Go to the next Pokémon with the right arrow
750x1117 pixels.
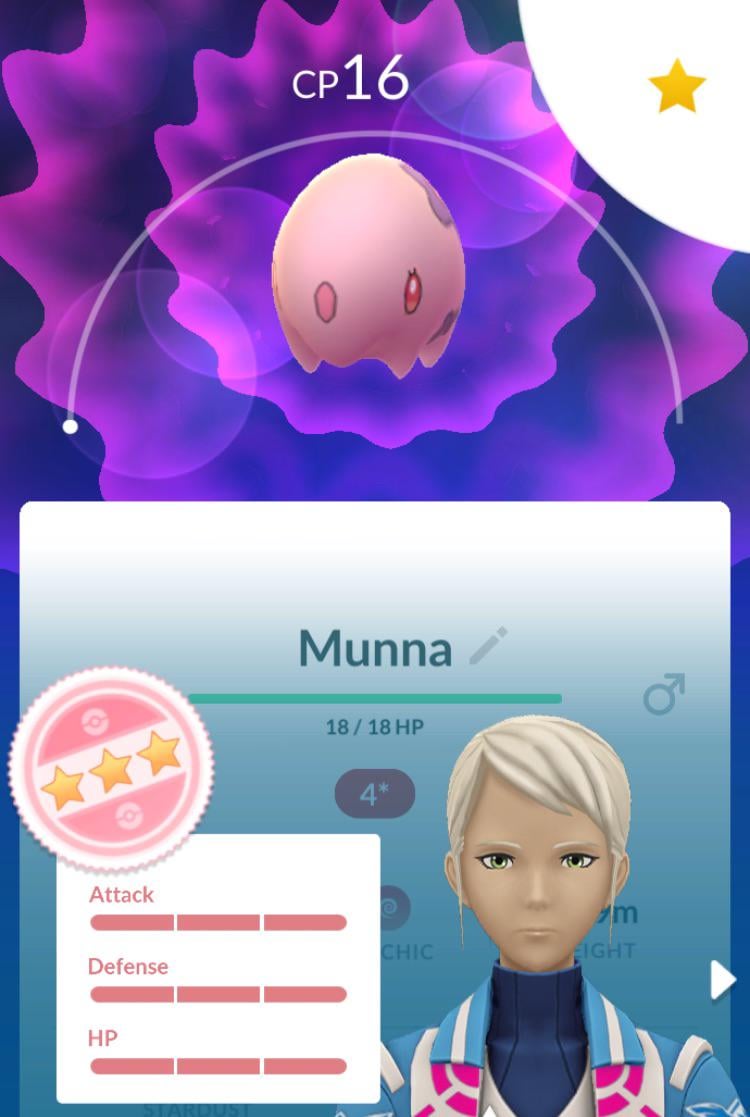(722, 981)
